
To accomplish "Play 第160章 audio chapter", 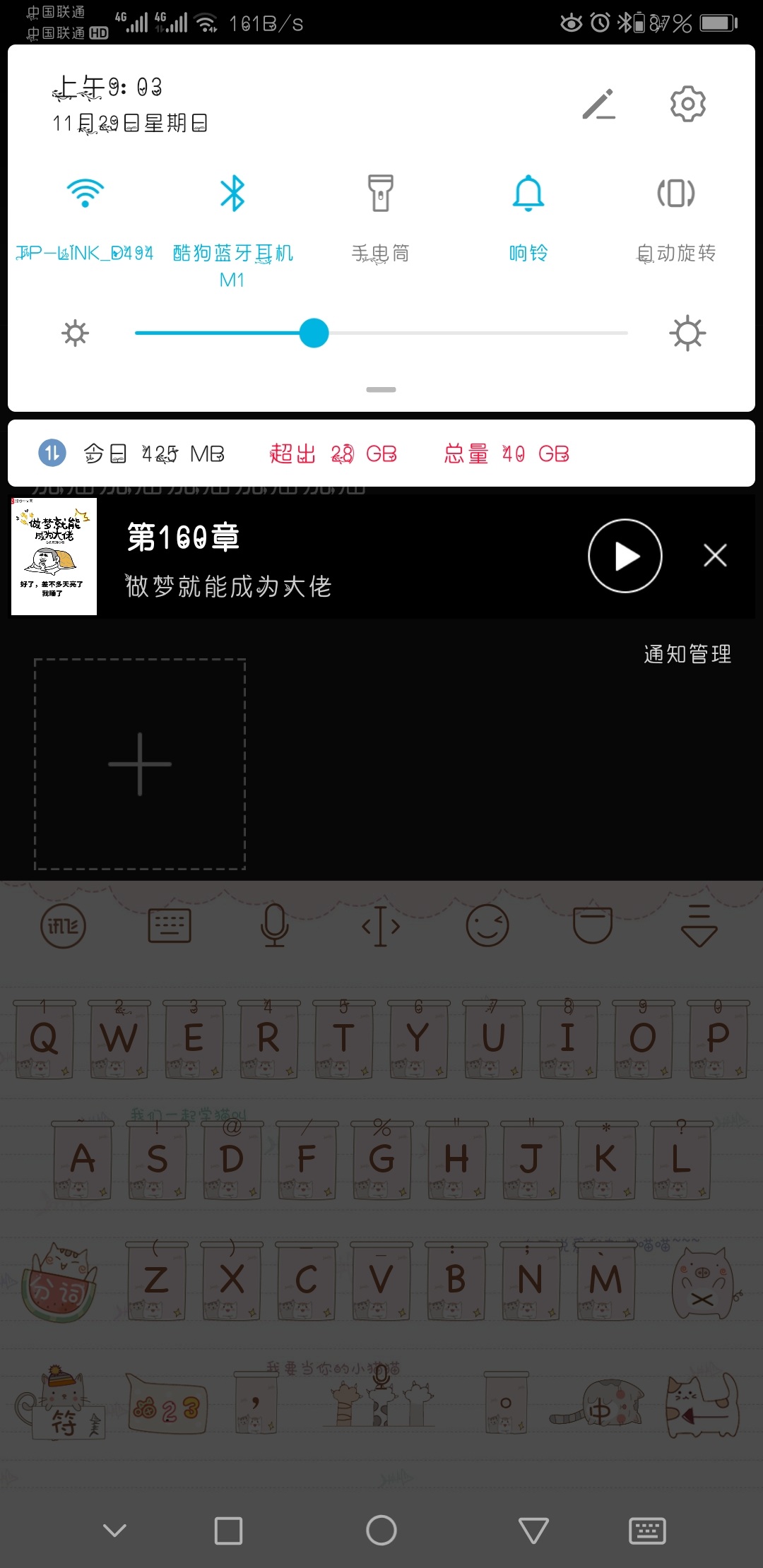I will 625,556.
